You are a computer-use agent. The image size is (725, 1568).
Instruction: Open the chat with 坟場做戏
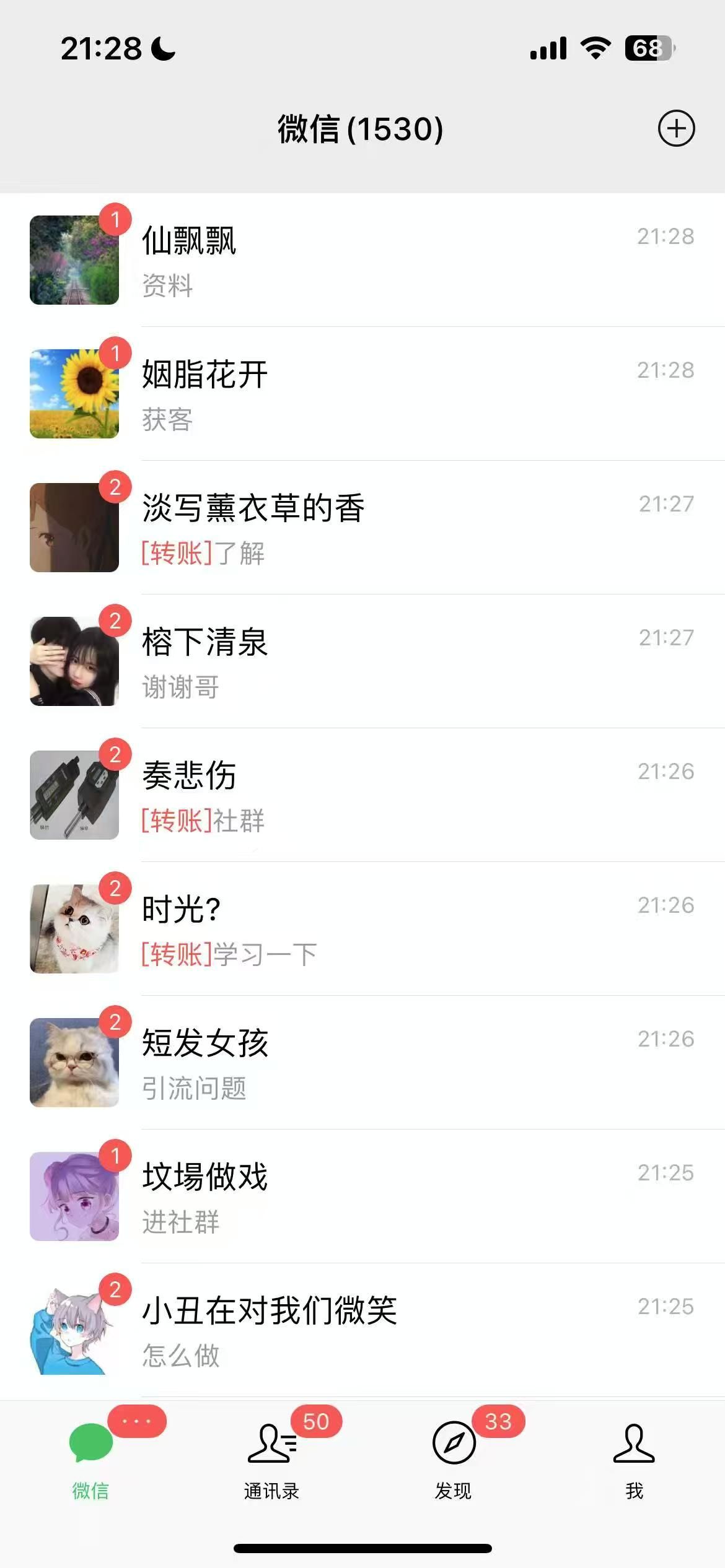pyautogui.click(x=372, y=1196)
